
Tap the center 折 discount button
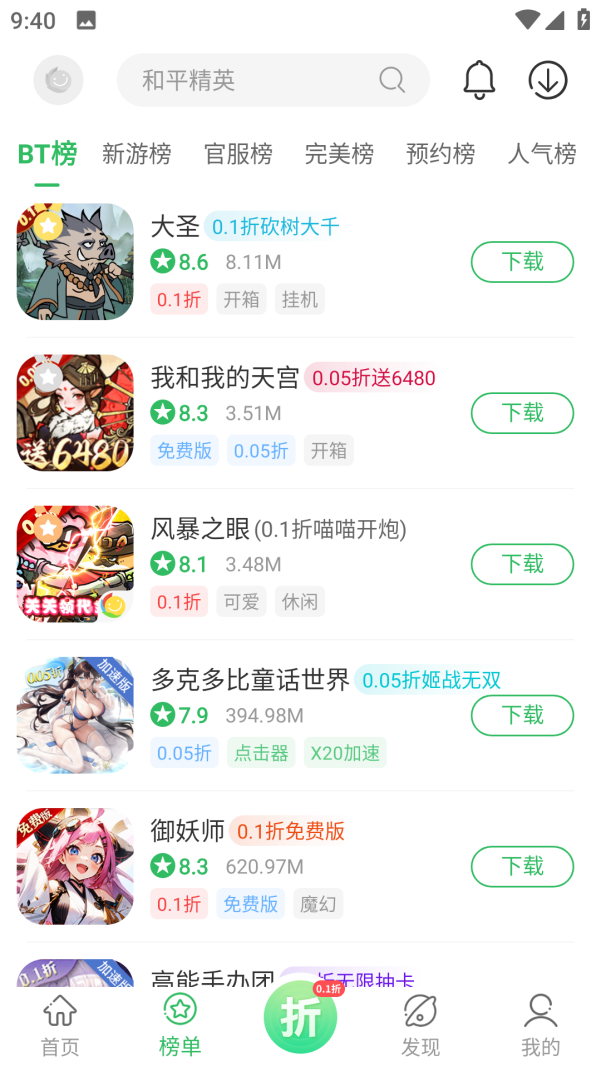(x=300, y=1017)
